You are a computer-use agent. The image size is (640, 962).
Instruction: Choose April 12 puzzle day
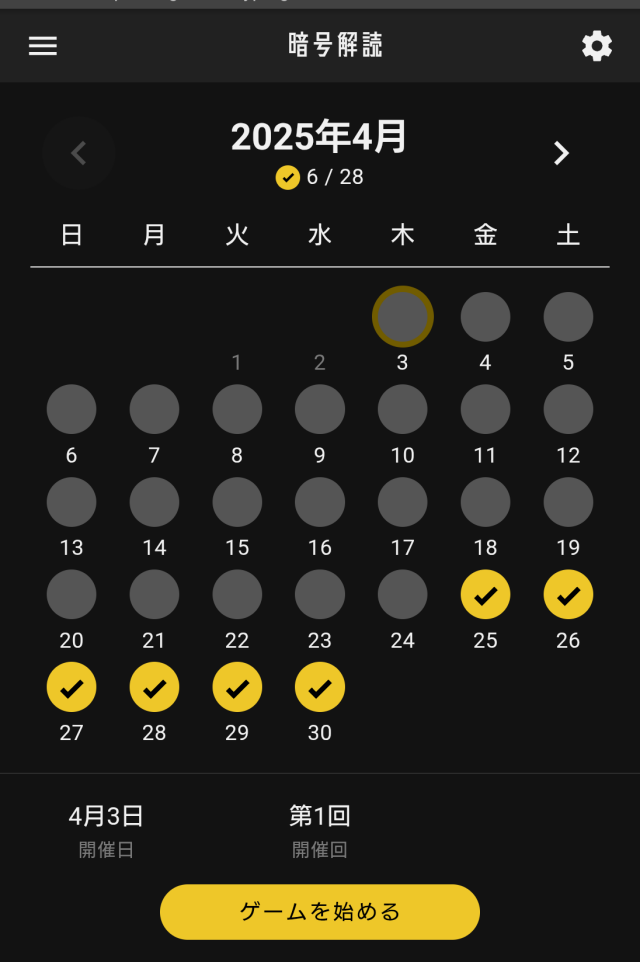pyautogui.click(x=568, y=410)
